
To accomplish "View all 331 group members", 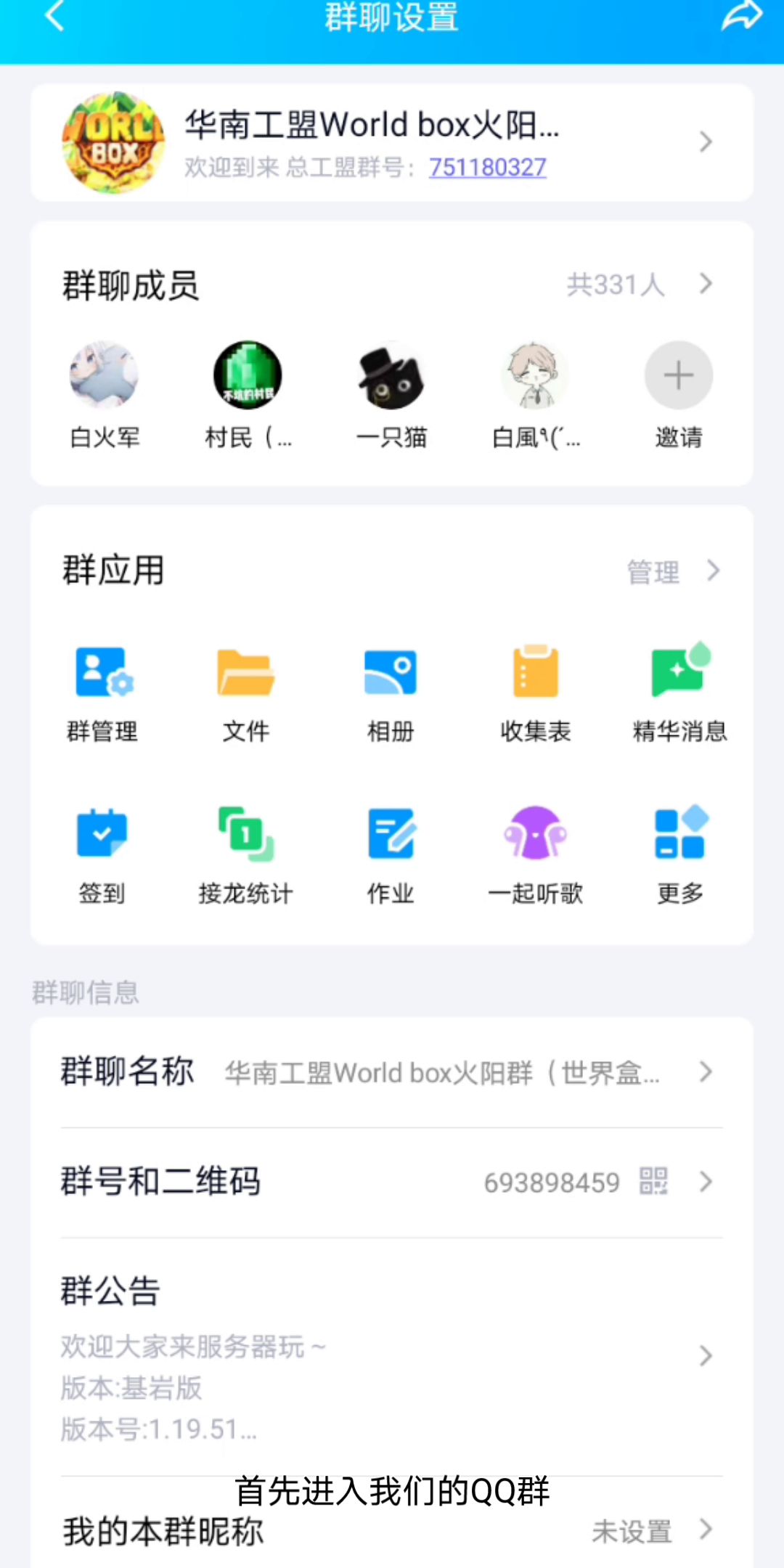I will (637, 285).
